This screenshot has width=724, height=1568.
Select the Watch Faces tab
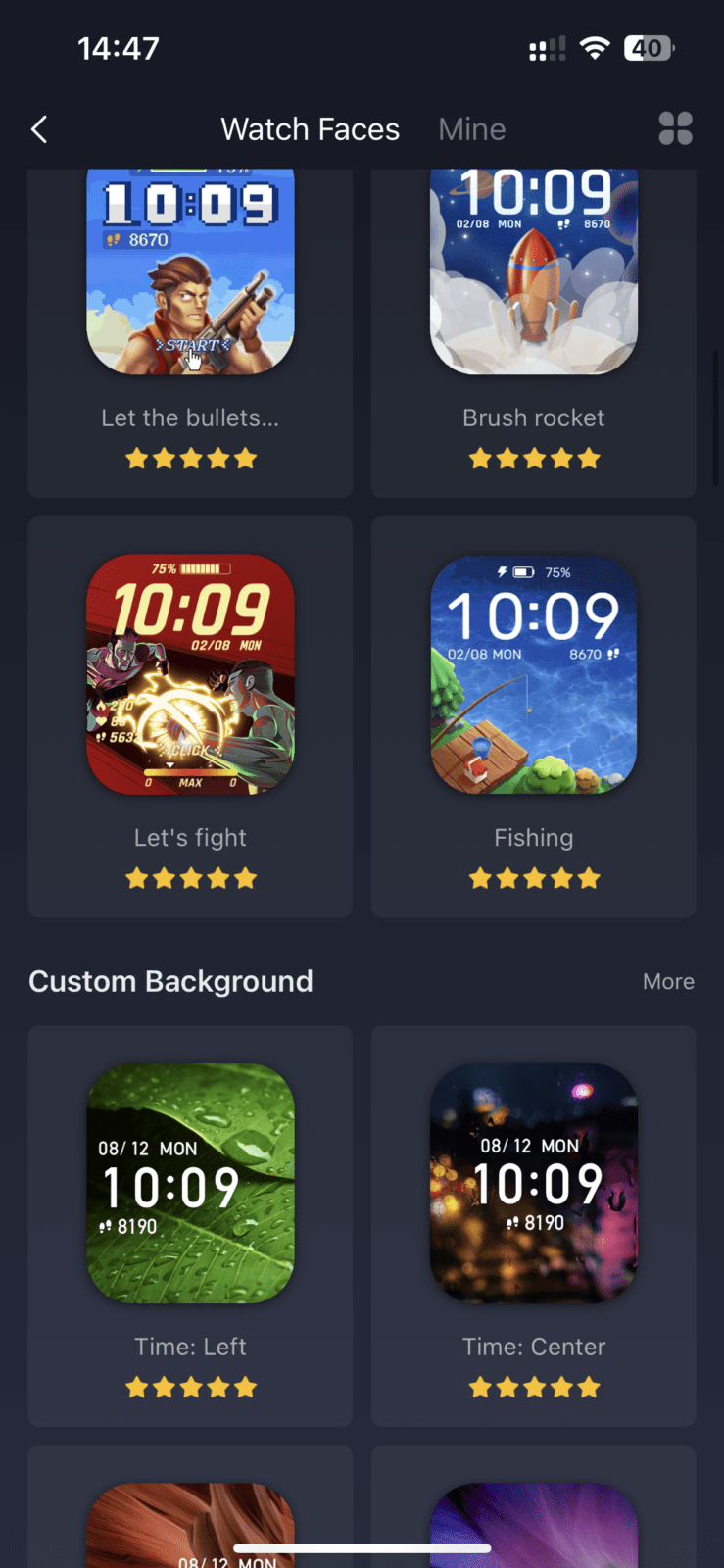(x=310, y=129)
